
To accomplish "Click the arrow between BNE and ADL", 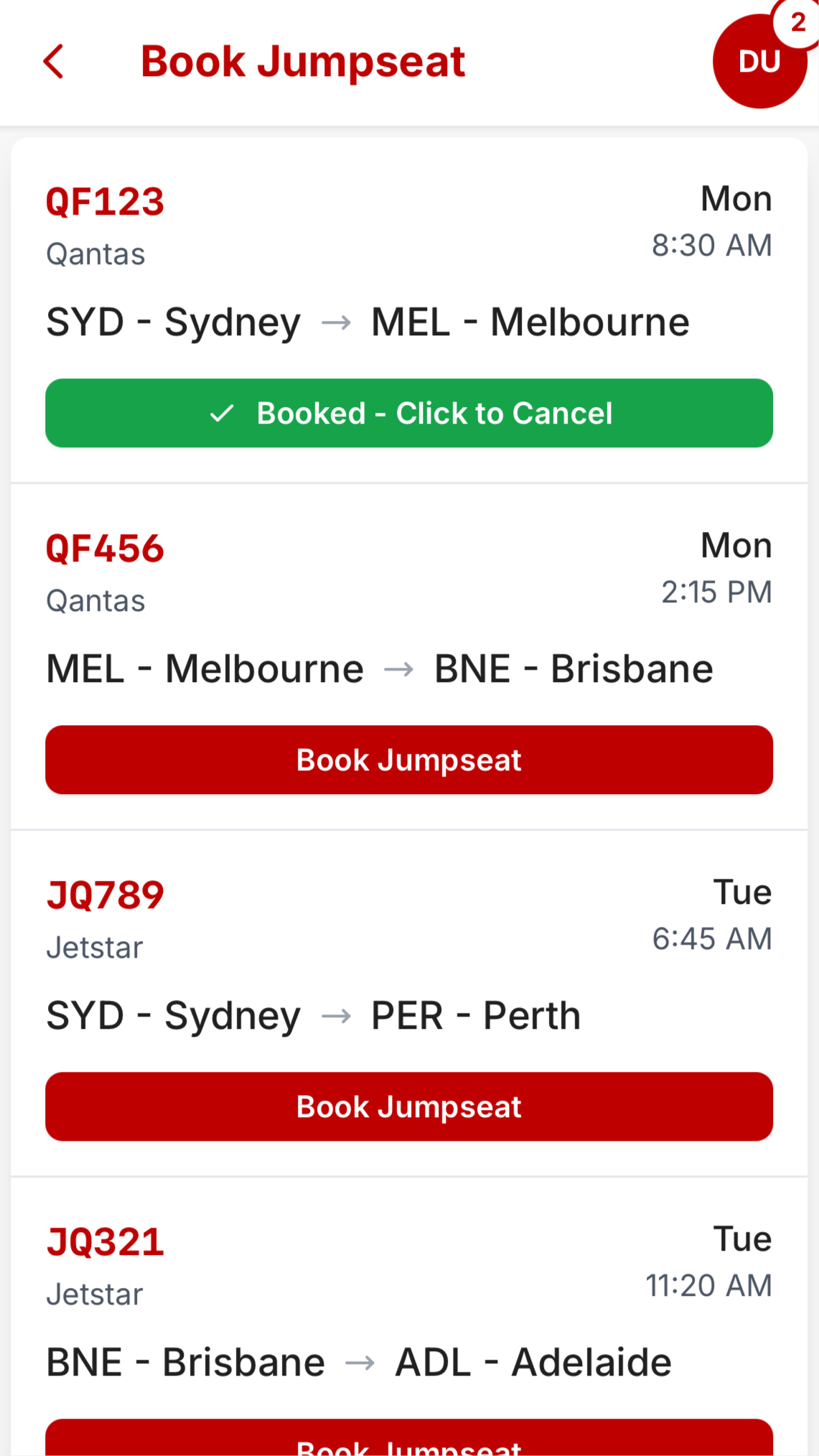I will [x=360, y=1362].
